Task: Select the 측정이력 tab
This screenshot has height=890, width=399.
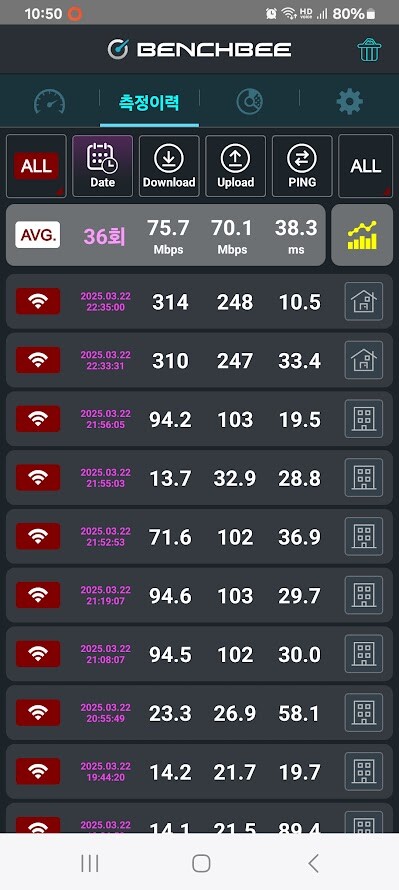Action: 149,103
